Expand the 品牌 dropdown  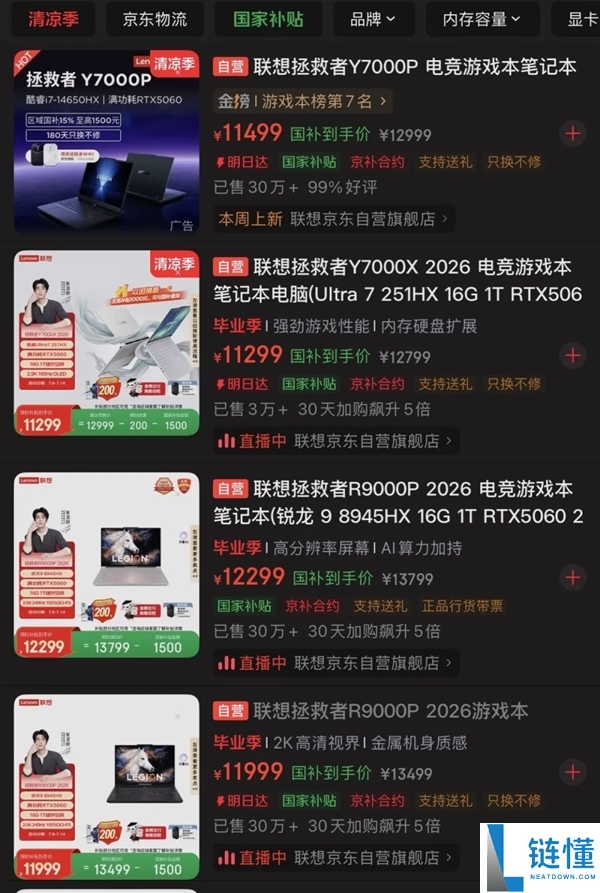(373, 19)
